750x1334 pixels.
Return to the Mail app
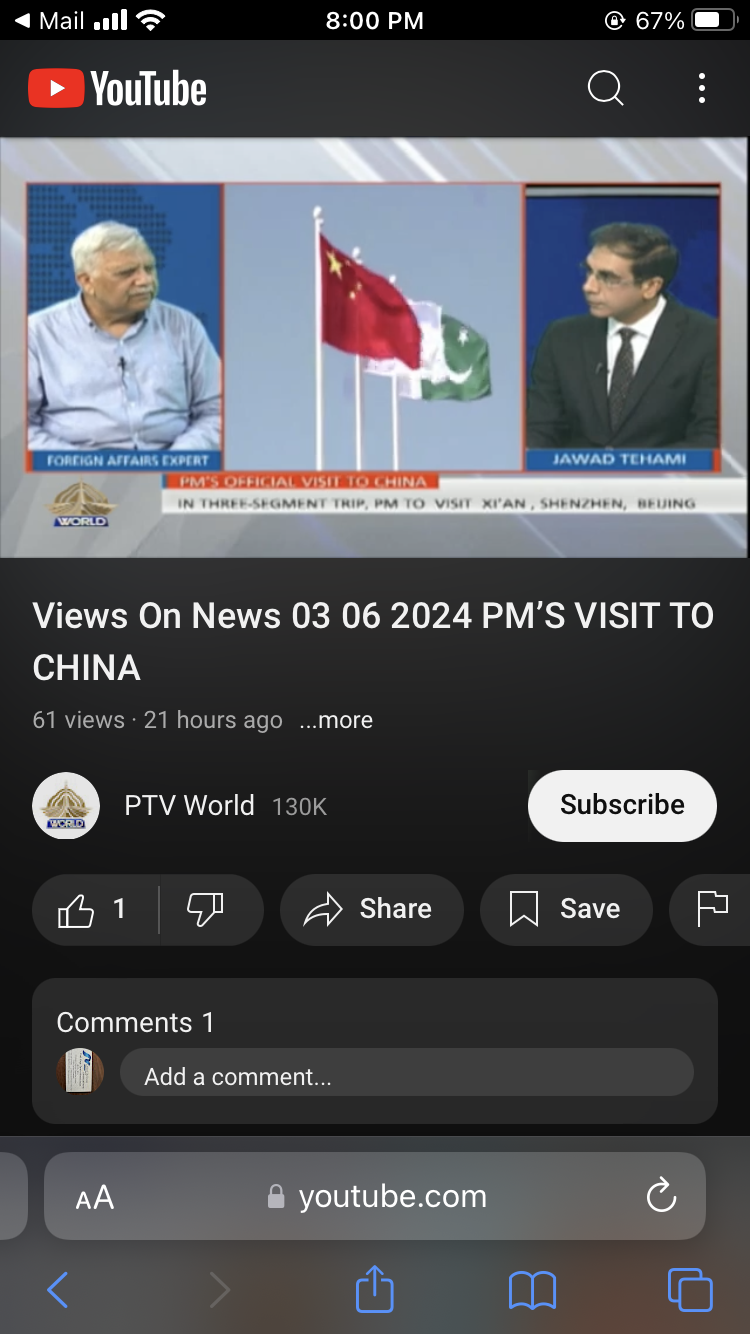coord(50,20)
